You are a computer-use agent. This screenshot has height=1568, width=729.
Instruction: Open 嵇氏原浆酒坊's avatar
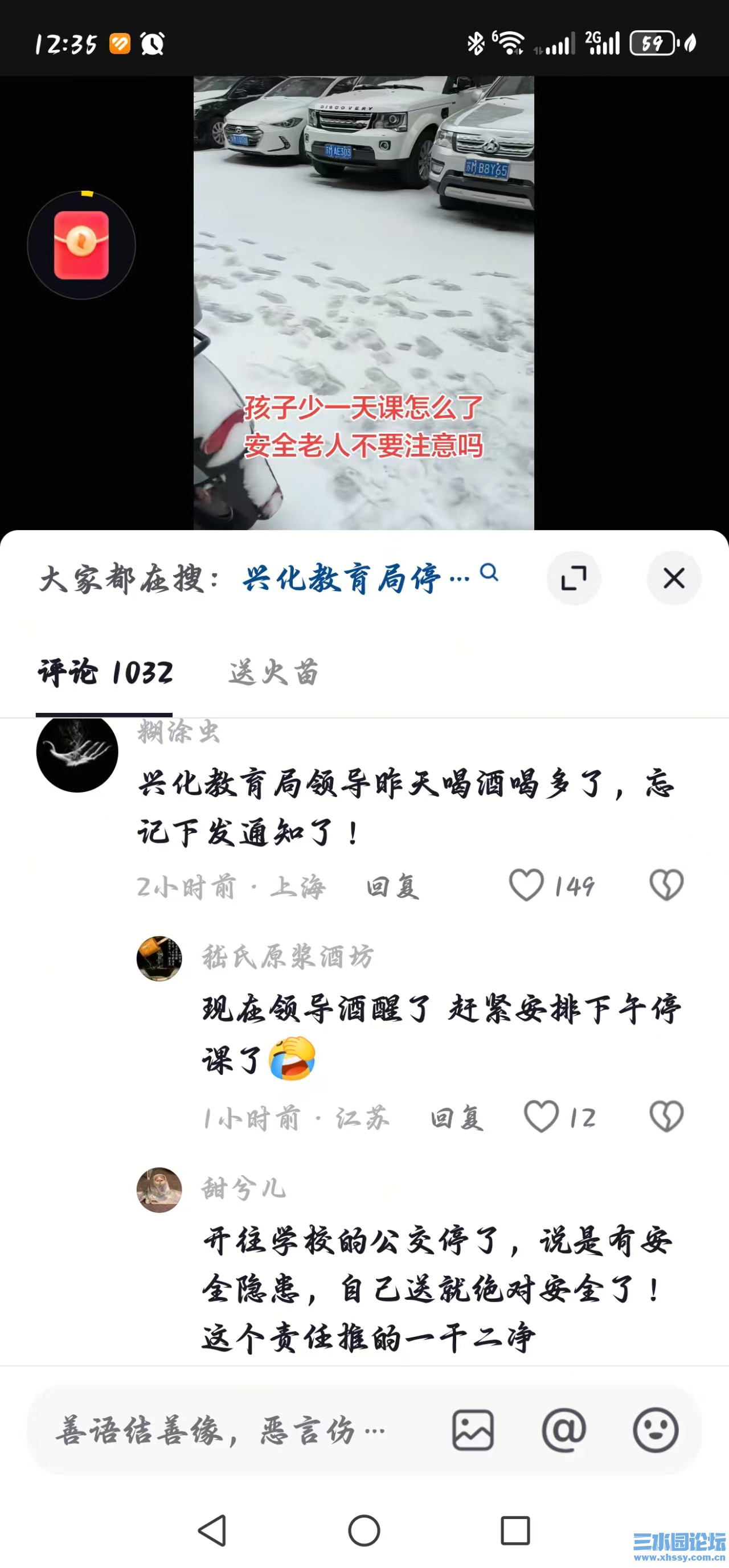coord(159,958)
